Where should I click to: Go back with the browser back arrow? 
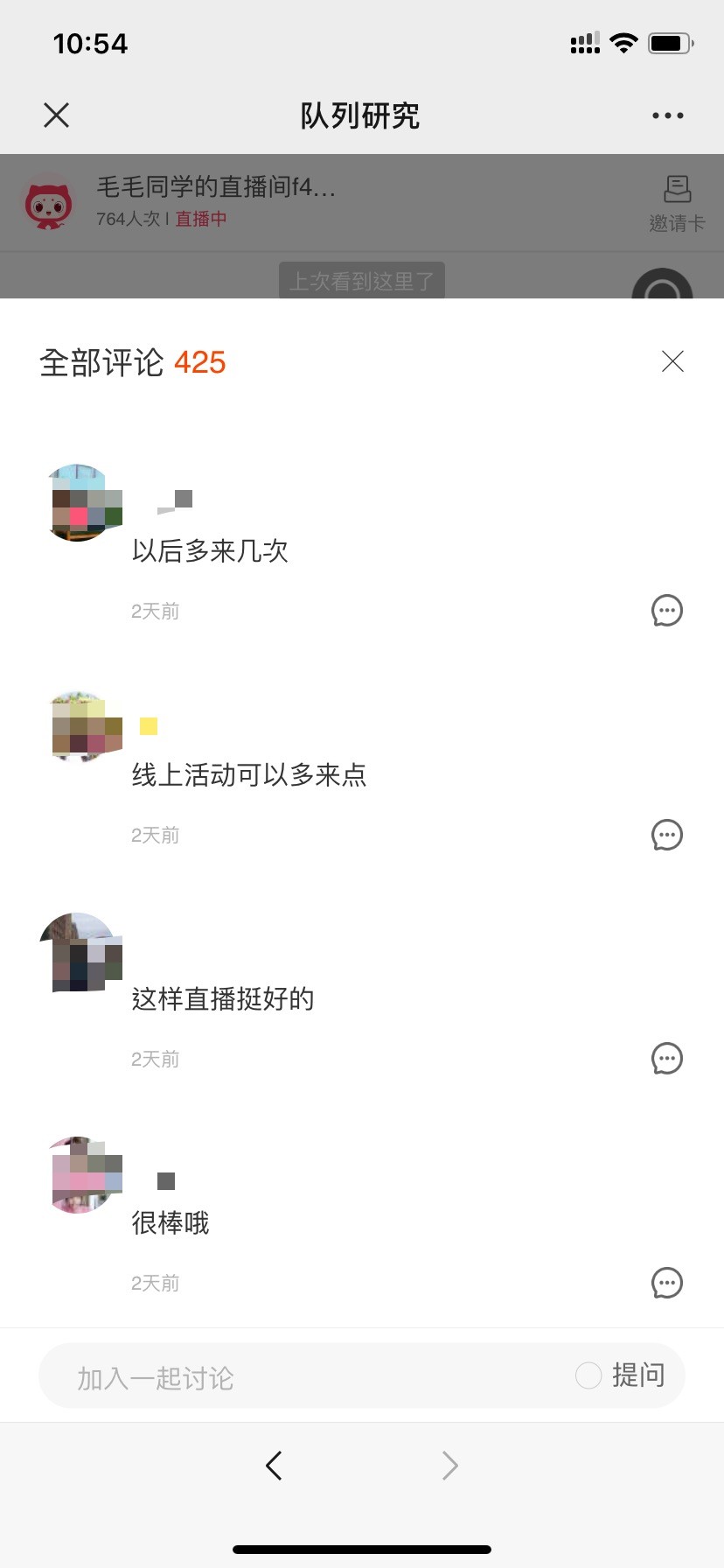pyautogui.click(x=274, y=1465)
